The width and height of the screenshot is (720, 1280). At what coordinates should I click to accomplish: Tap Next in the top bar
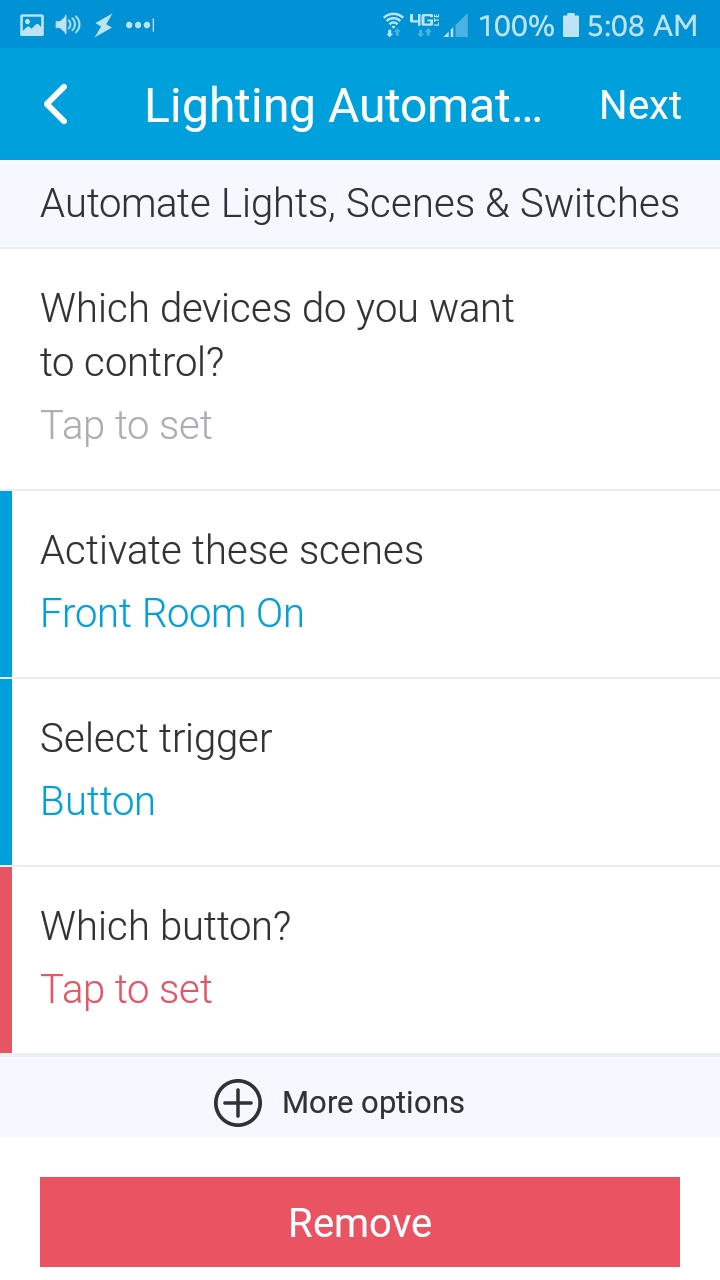[640, 105]
